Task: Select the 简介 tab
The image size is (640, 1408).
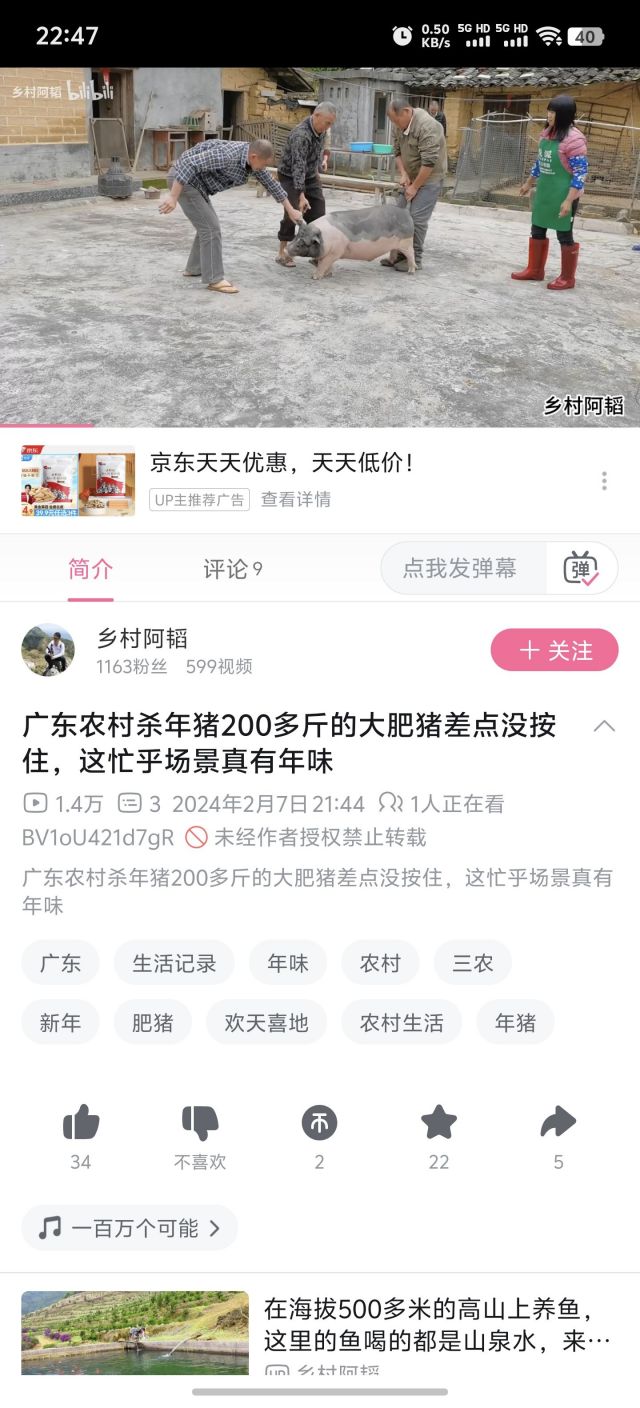Action: (90, 569)
